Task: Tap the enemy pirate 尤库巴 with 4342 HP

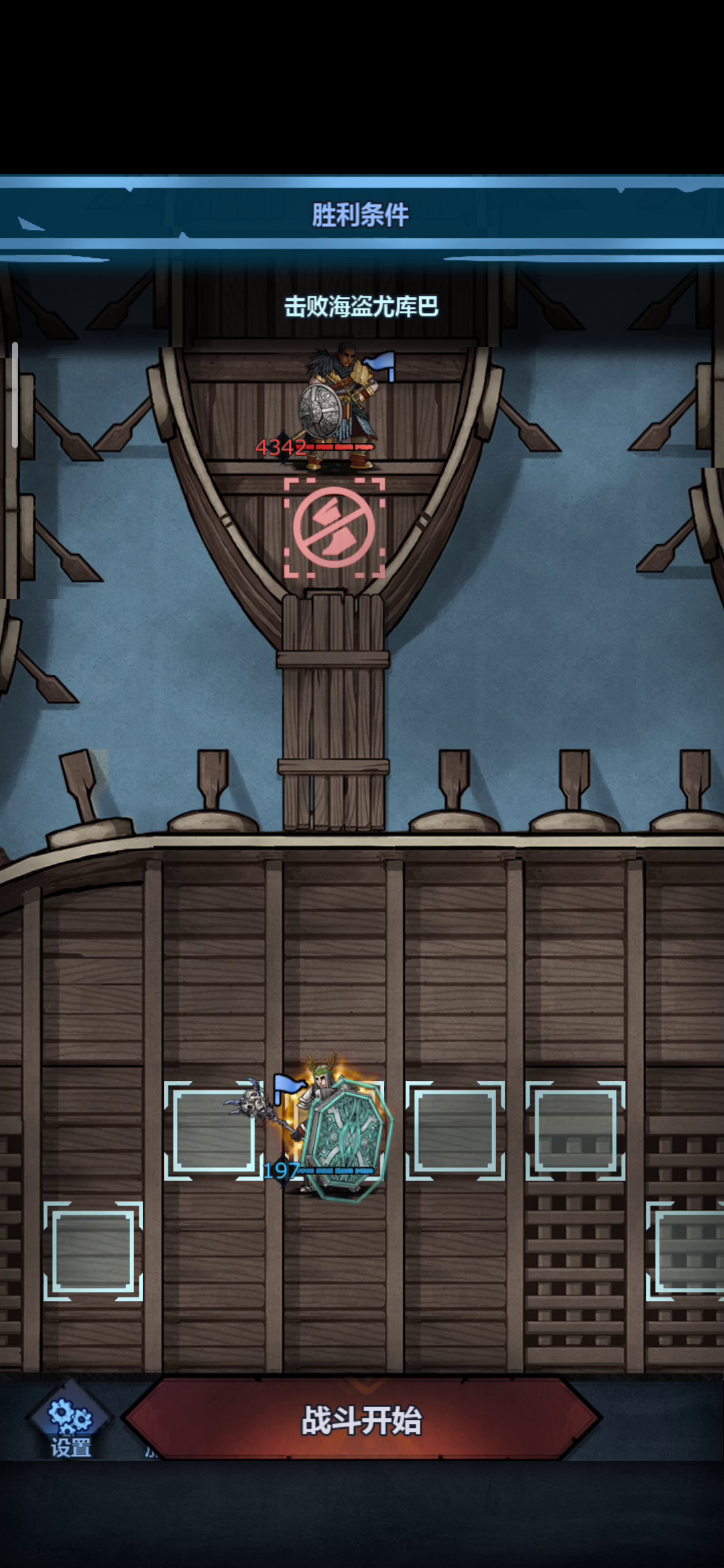Action: (339, 405)
